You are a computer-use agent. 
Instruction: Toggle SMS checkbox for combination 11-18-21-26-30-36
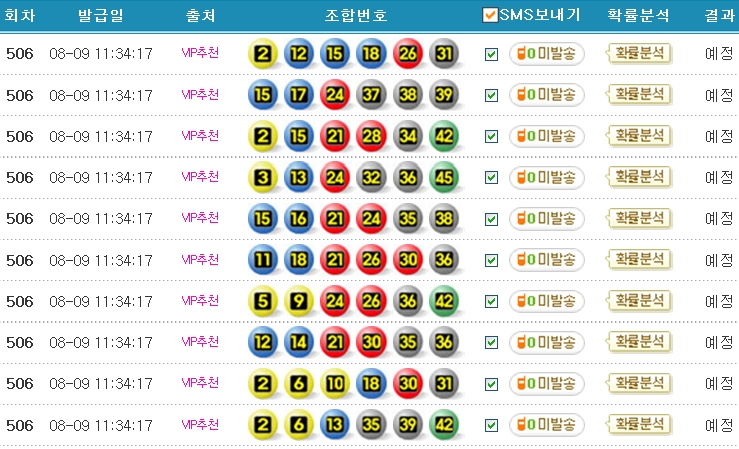491,260
